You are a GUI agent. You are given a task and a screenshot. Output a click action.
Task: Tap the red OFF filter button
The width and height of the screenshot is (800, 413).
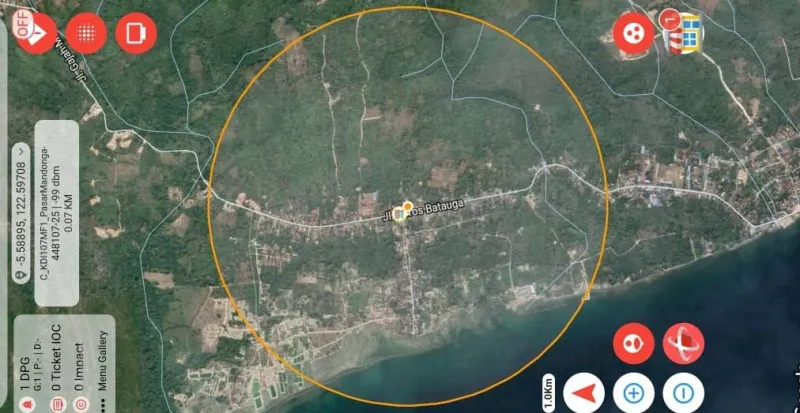click(33, 33)
